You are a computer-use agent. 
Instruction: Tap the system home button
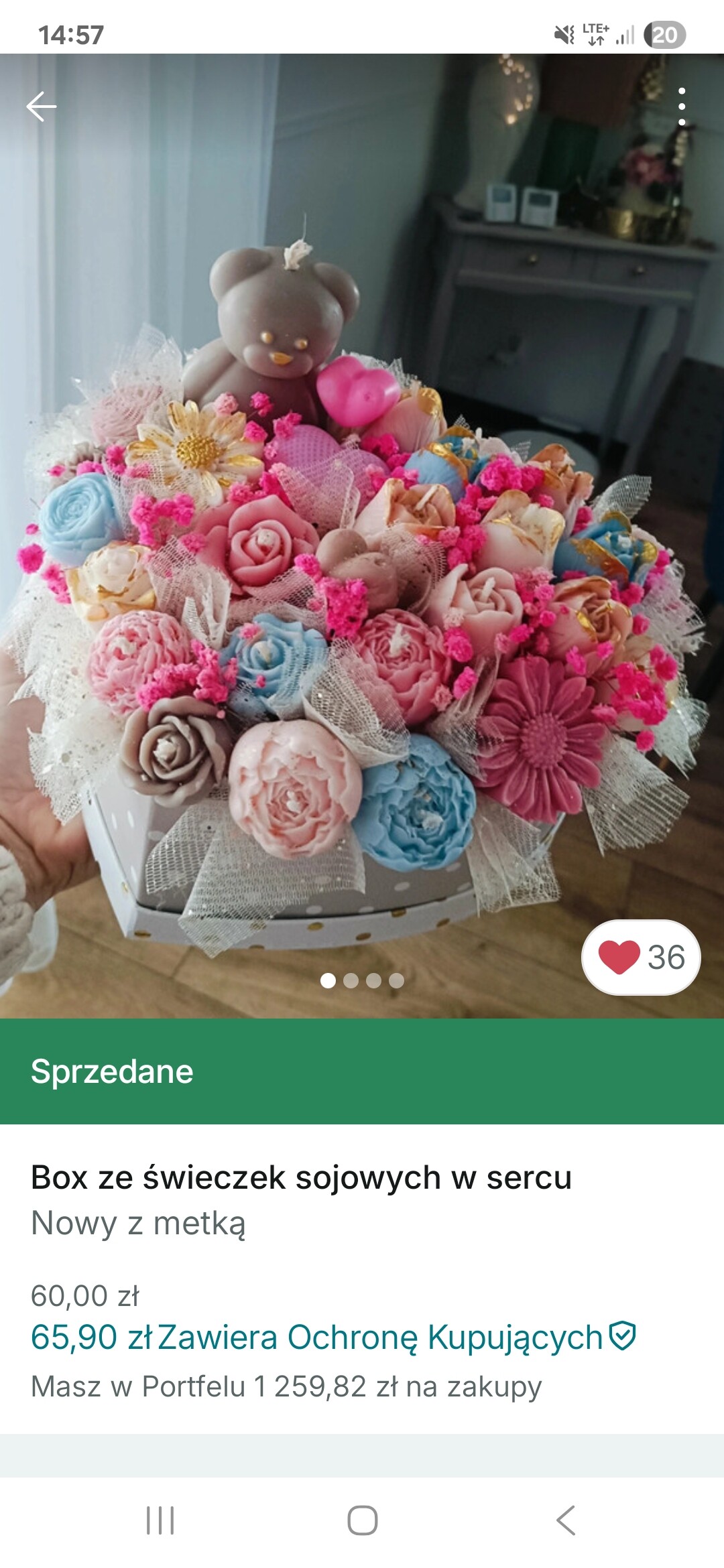(362, 1520)
